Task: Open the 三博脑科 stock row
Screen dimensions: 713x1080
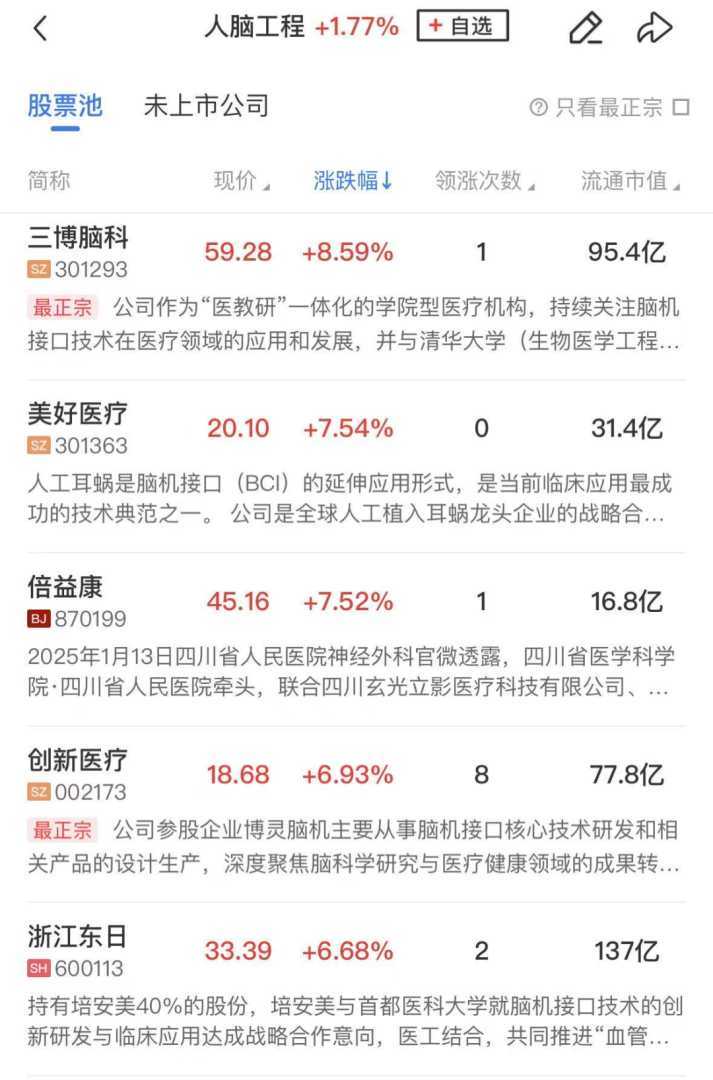Action: [79, 250]
